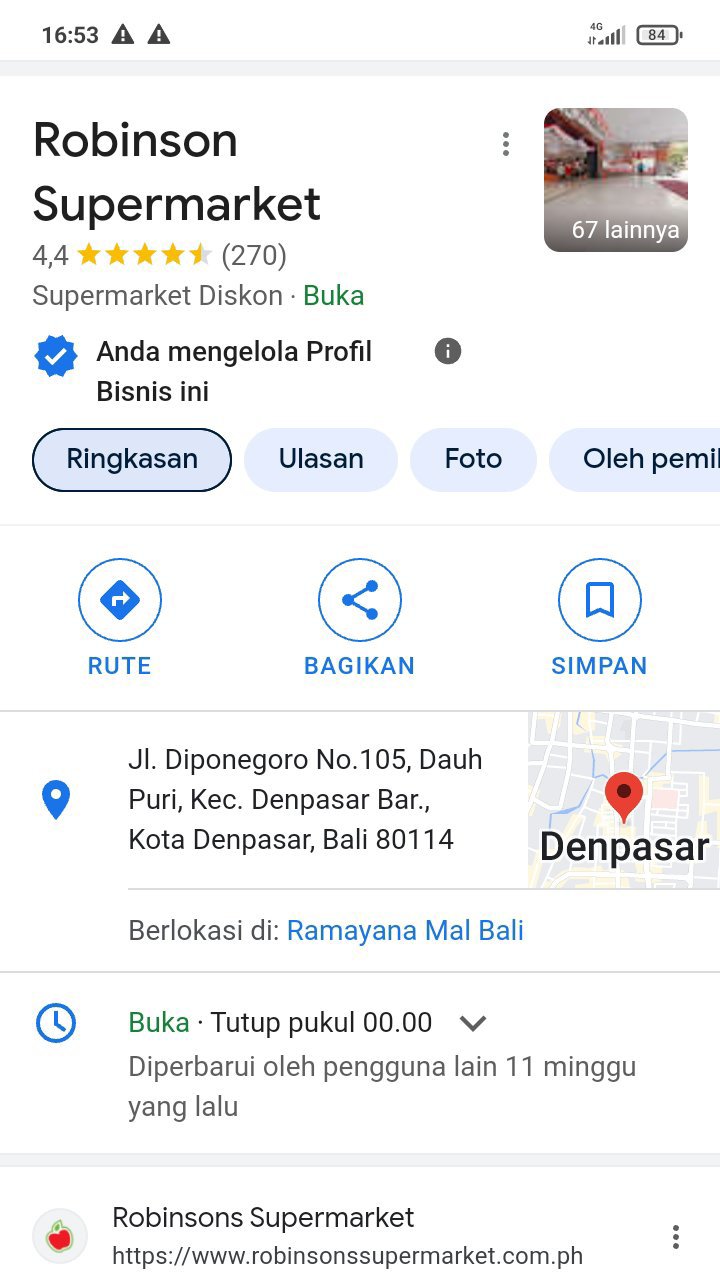This screenshot has height=1280, width=720.
Task: Open the Robinsons Supermarket website result
Action: [346, 1236]
